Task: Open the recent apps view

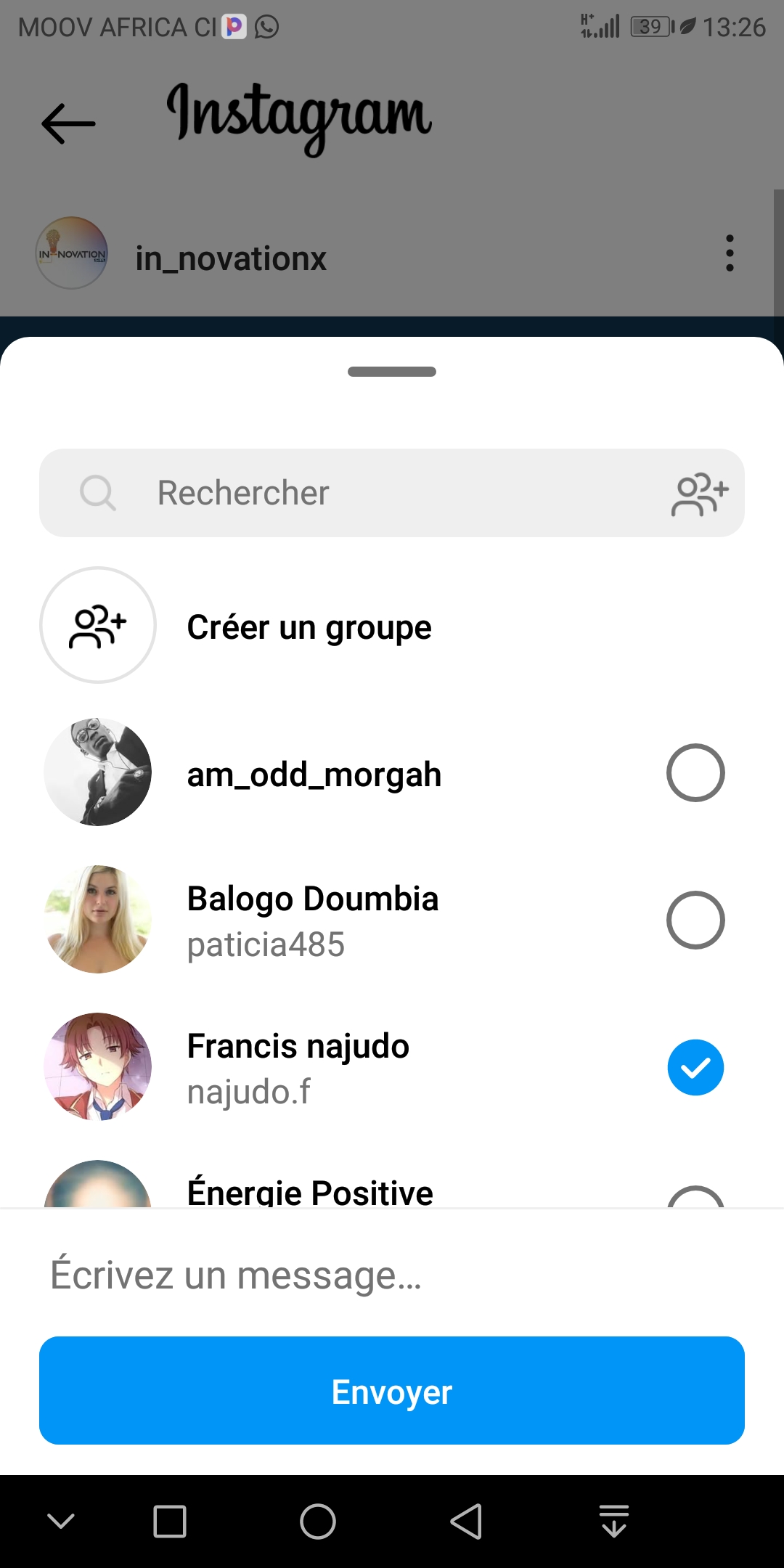Action: 170,1522
